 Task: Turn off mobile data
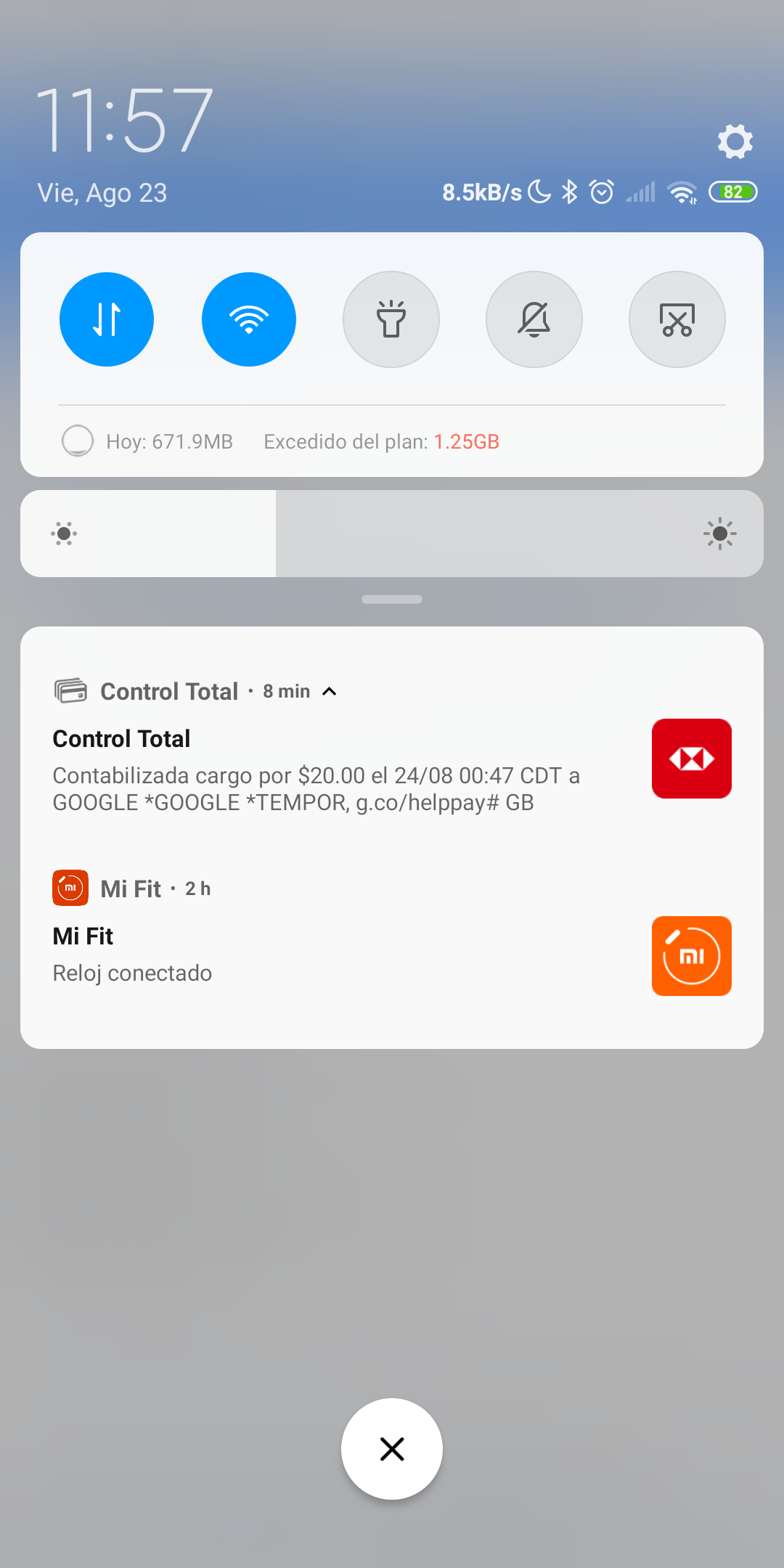pos(107,319)
